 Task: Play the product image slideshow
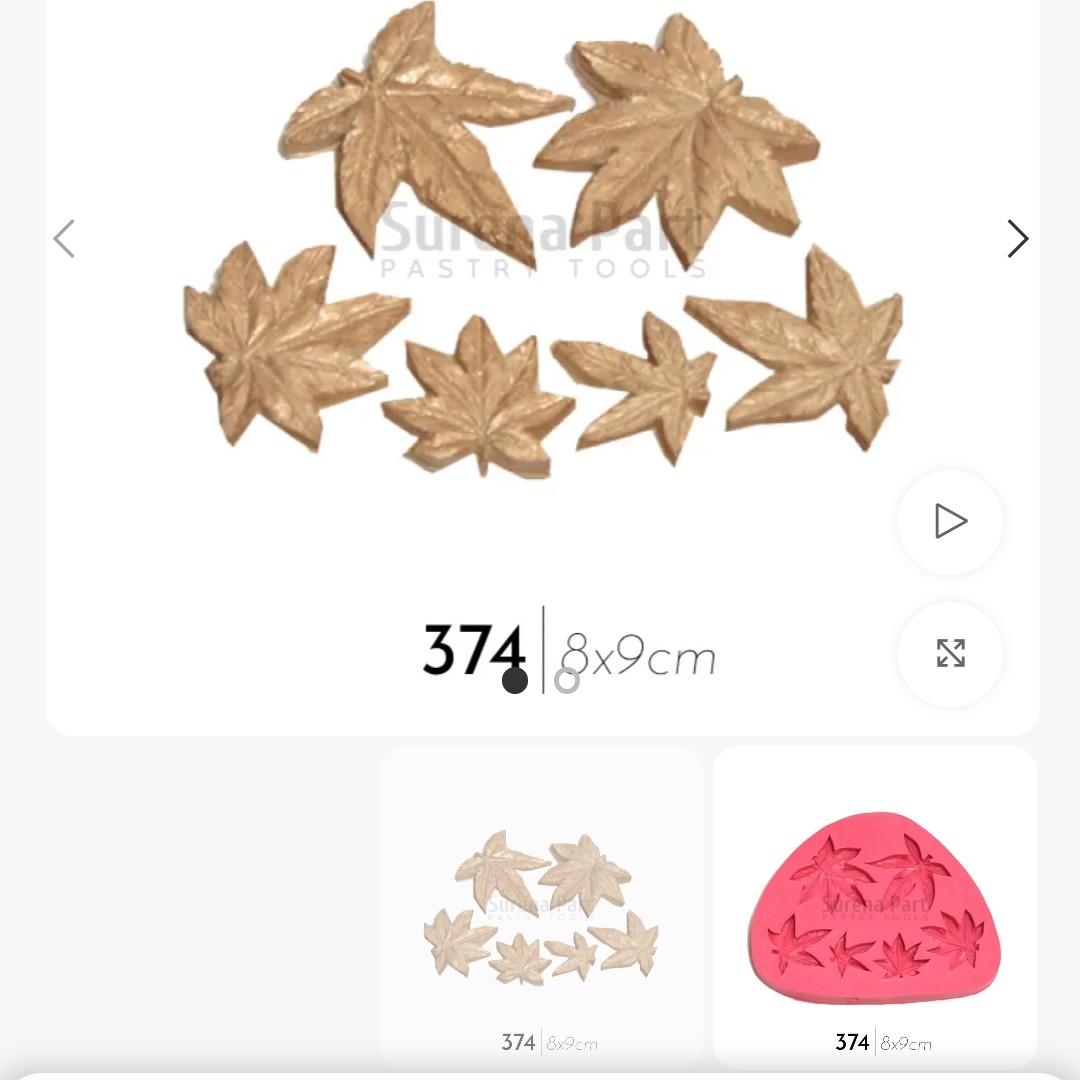(950, 521)
